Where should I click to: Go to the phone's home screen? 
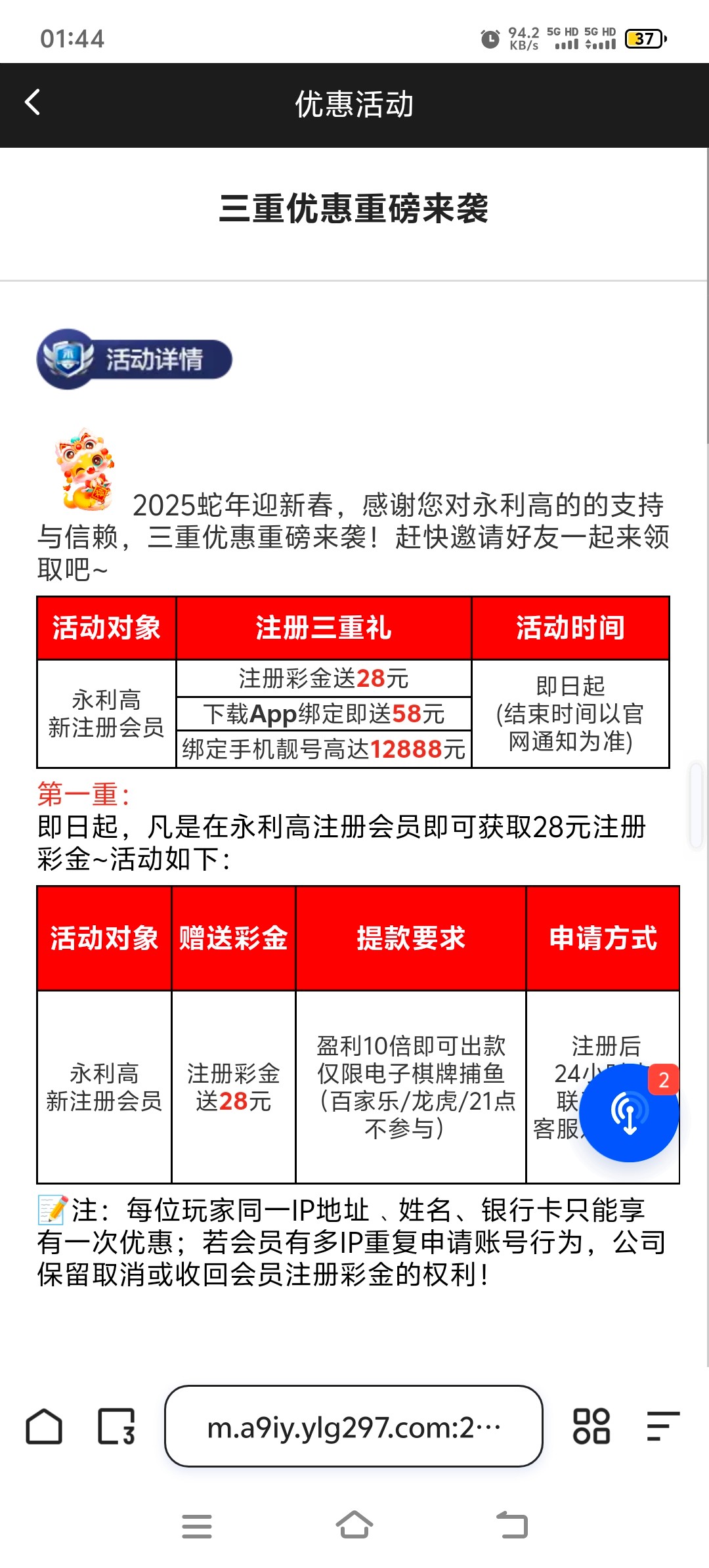[354, 1526]
